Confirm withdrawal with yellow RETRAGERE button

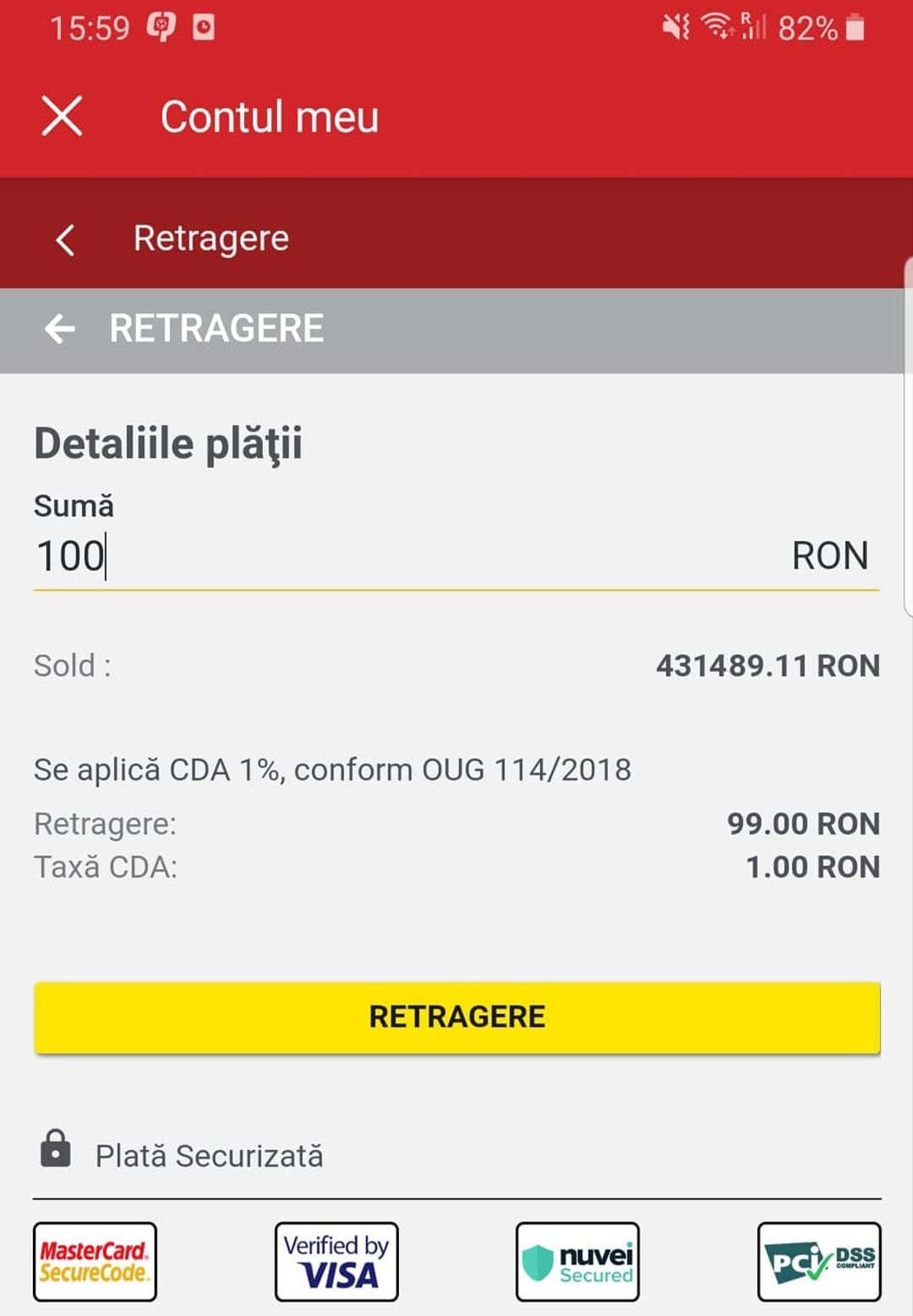pyautogui.click(x=456, y=1017)
